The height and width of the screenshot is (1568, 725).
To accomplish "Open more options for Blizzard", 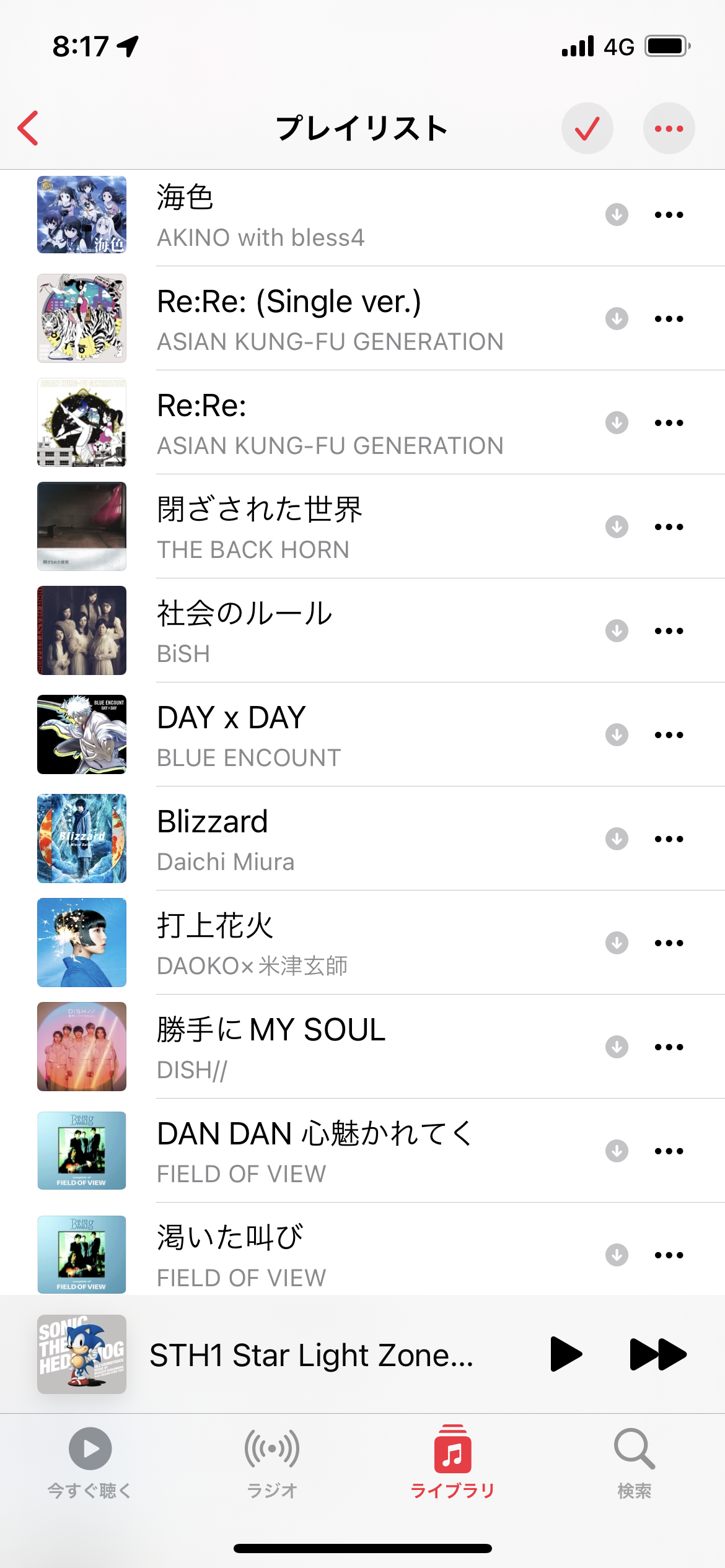I will point(669,839).
